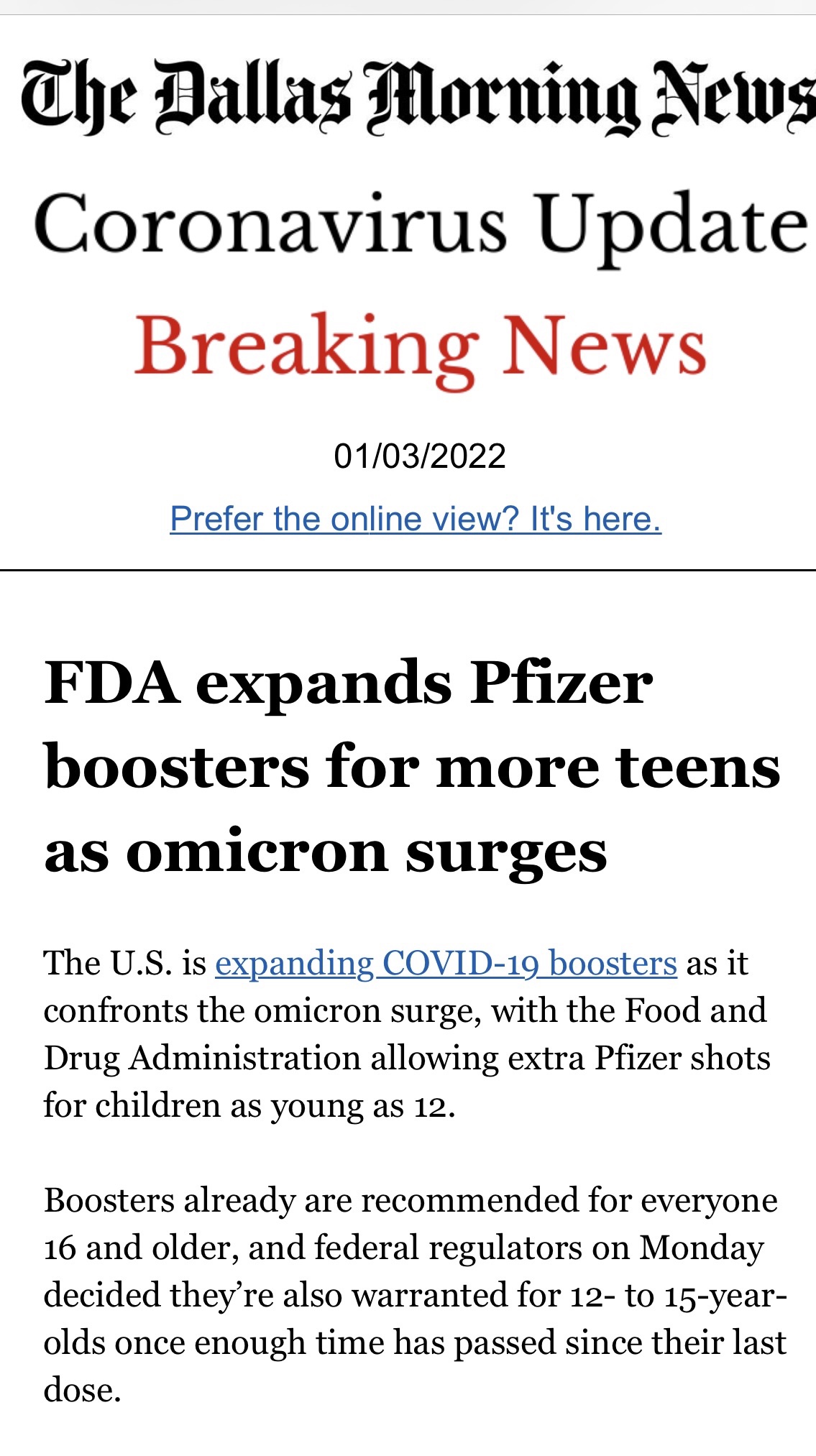Image resolution: width=816 pixels, height=1456 pixels.
Task: Follow the 'expanding COVID-19 boosters' link
Action: tap(446, 964)
